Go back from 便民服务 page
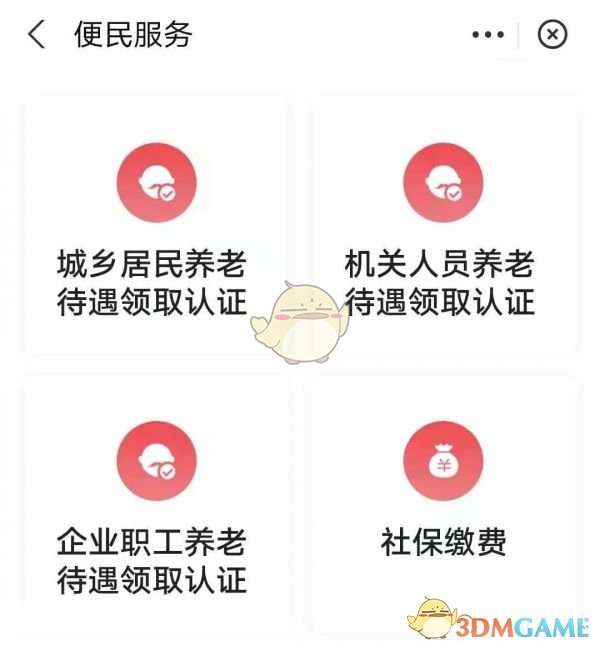Image resolution: width=600 pixels, height=646 pixels. [37, 35]
